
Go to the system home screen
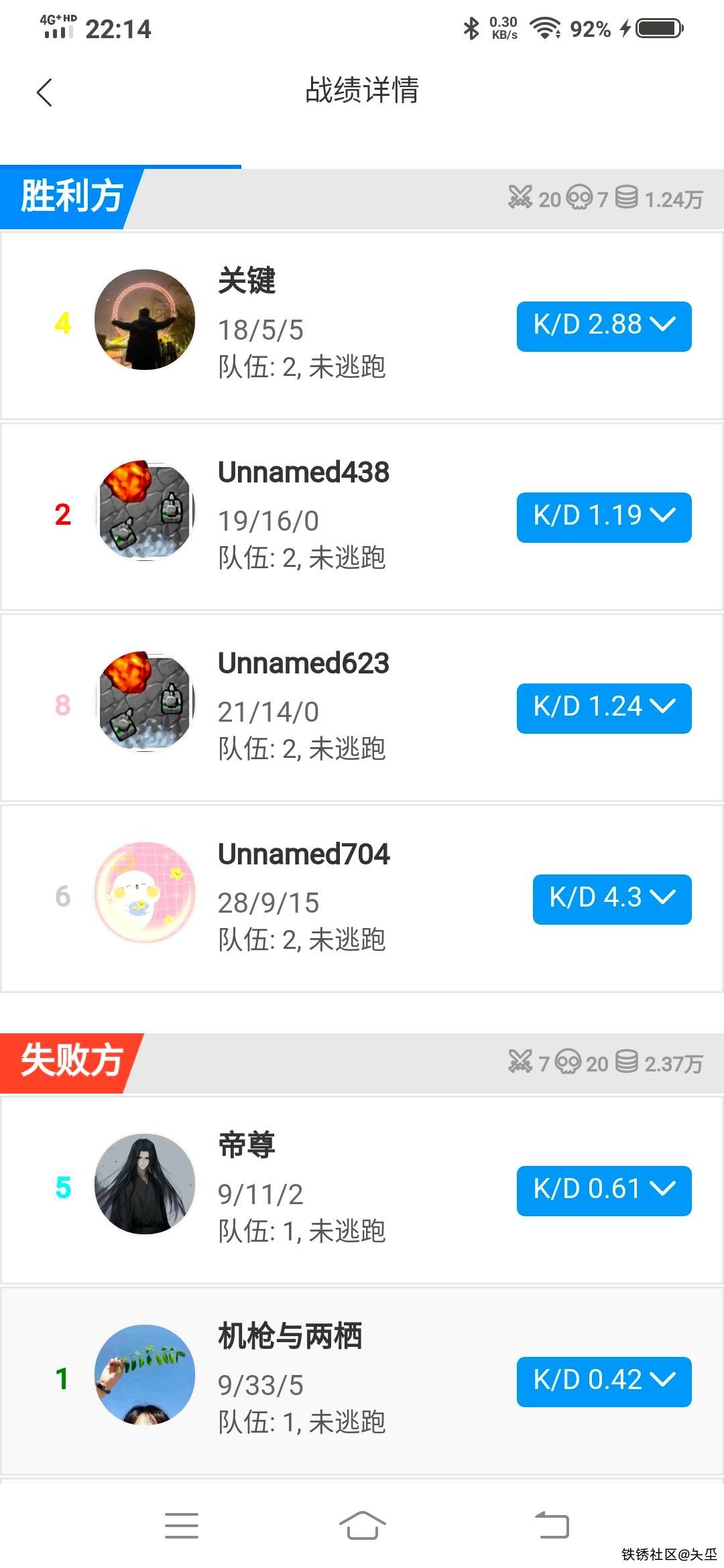pyautogui.click(x=362, y=1525)
